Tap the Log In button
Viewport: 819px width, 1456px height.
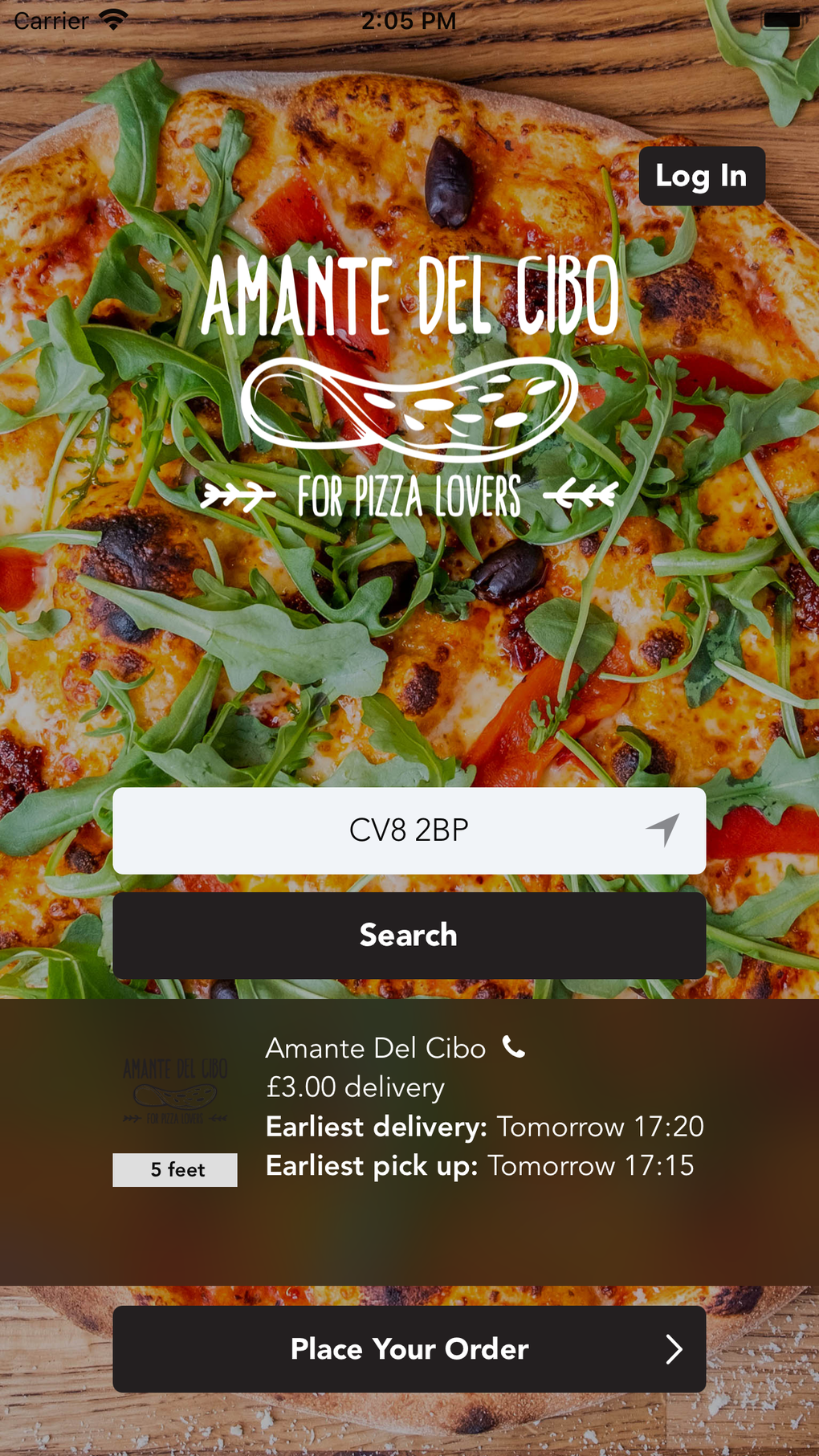tap(701, 176)
